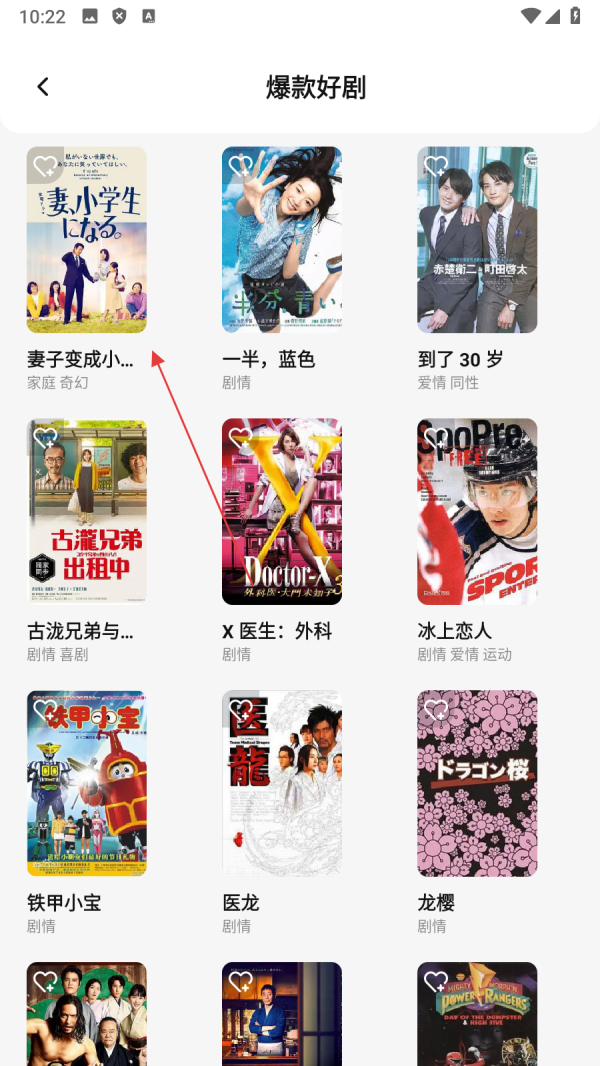View the 到了 30 岁 drama
The image size is (600, 1066).
pyautogui.click(x=477, y=250)
